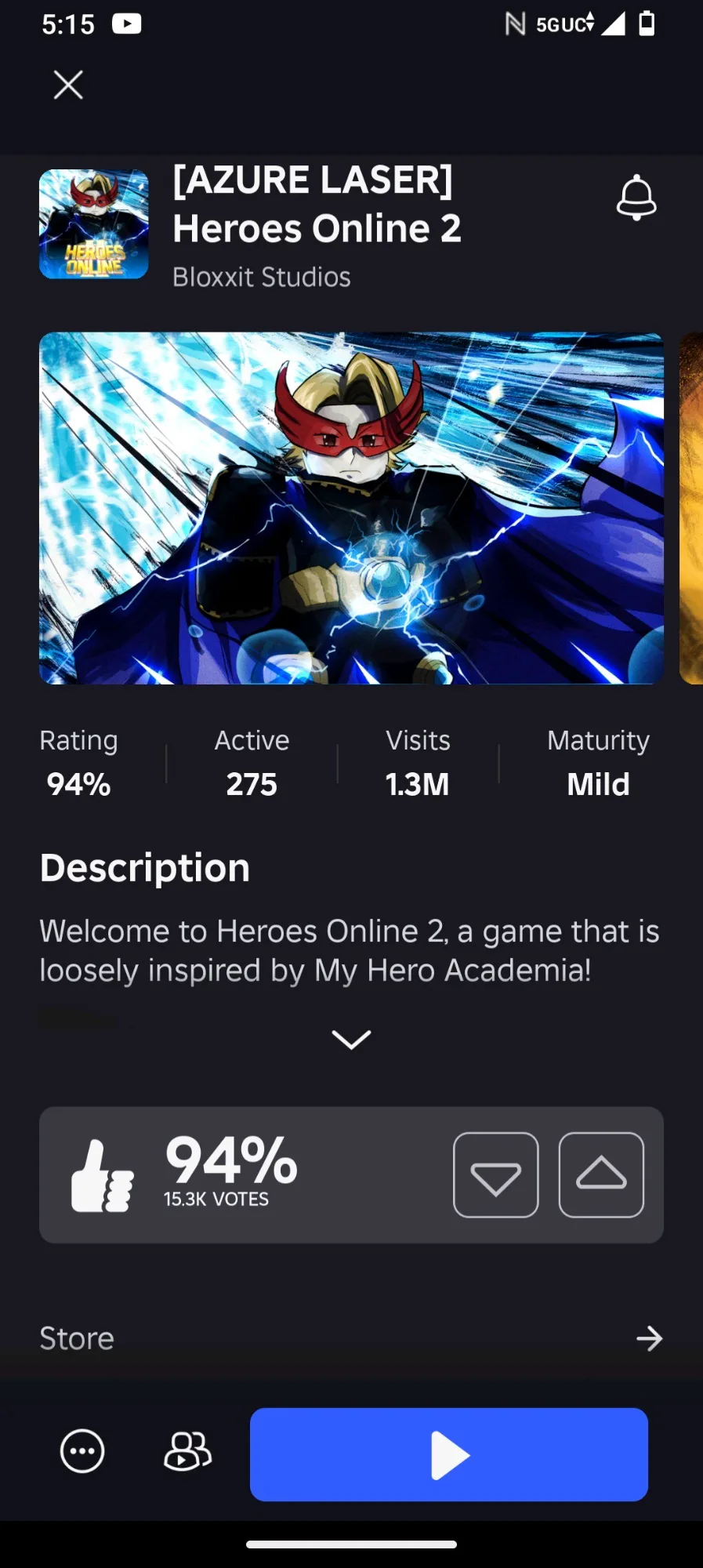
Task: Open the Store section
Action: (x=351, y=1338)
